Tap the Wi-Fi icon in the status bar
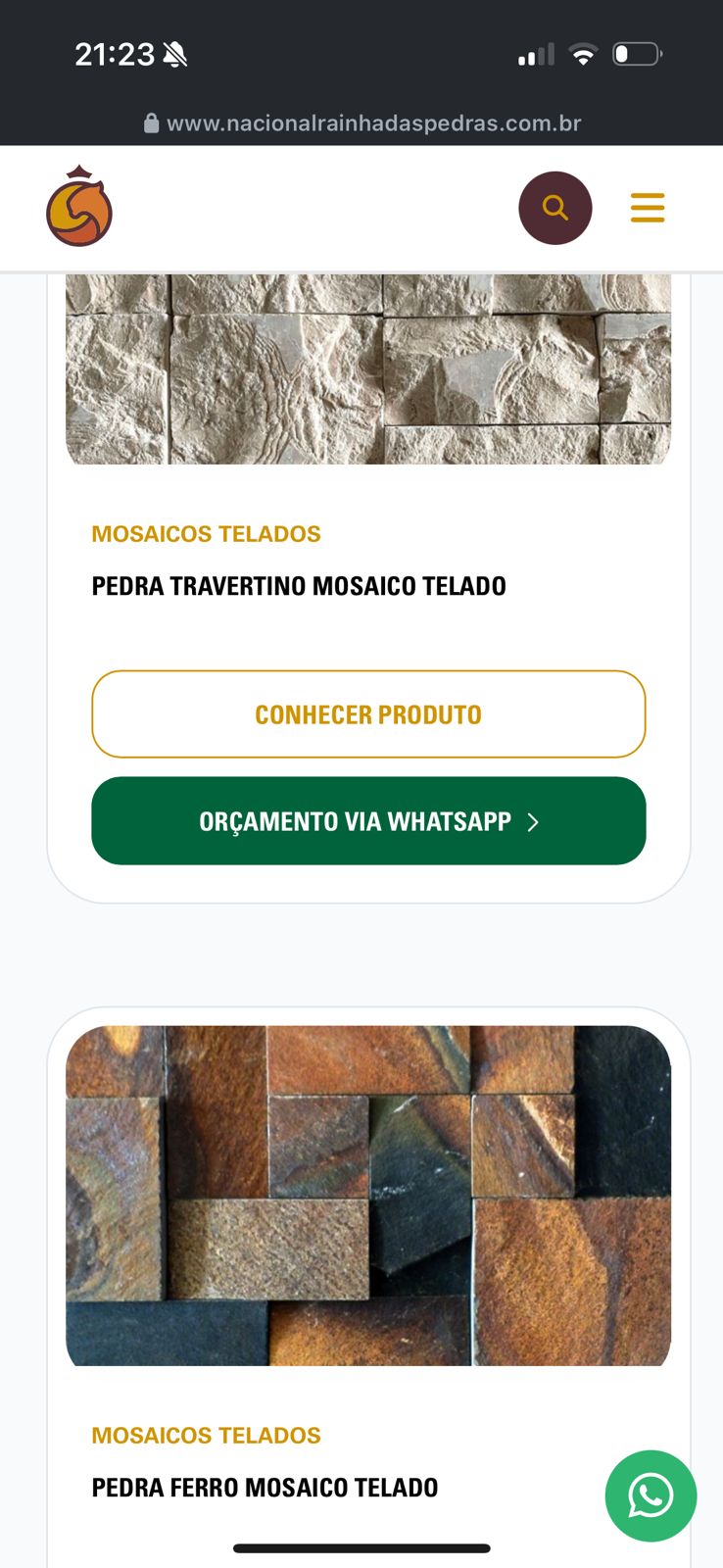 [x=583, y=54]
